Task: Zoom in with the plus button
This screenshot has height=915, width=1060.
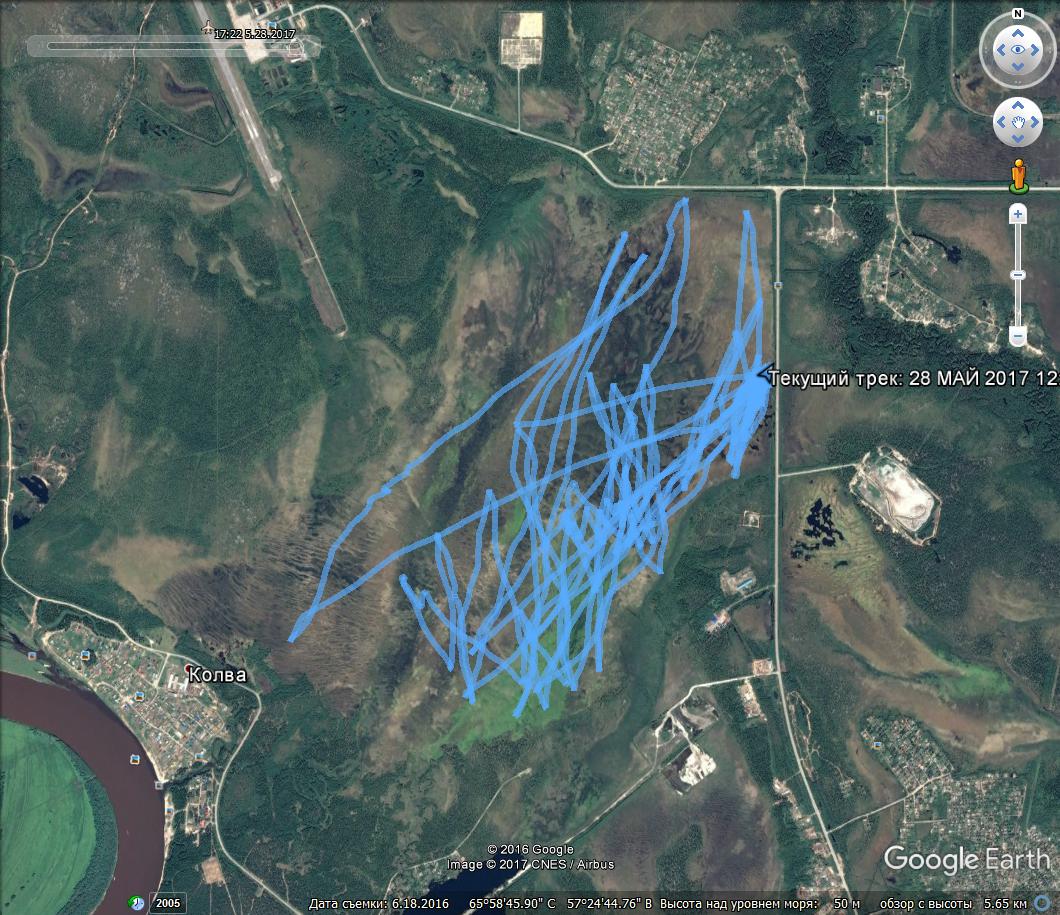Action: 1017,213
